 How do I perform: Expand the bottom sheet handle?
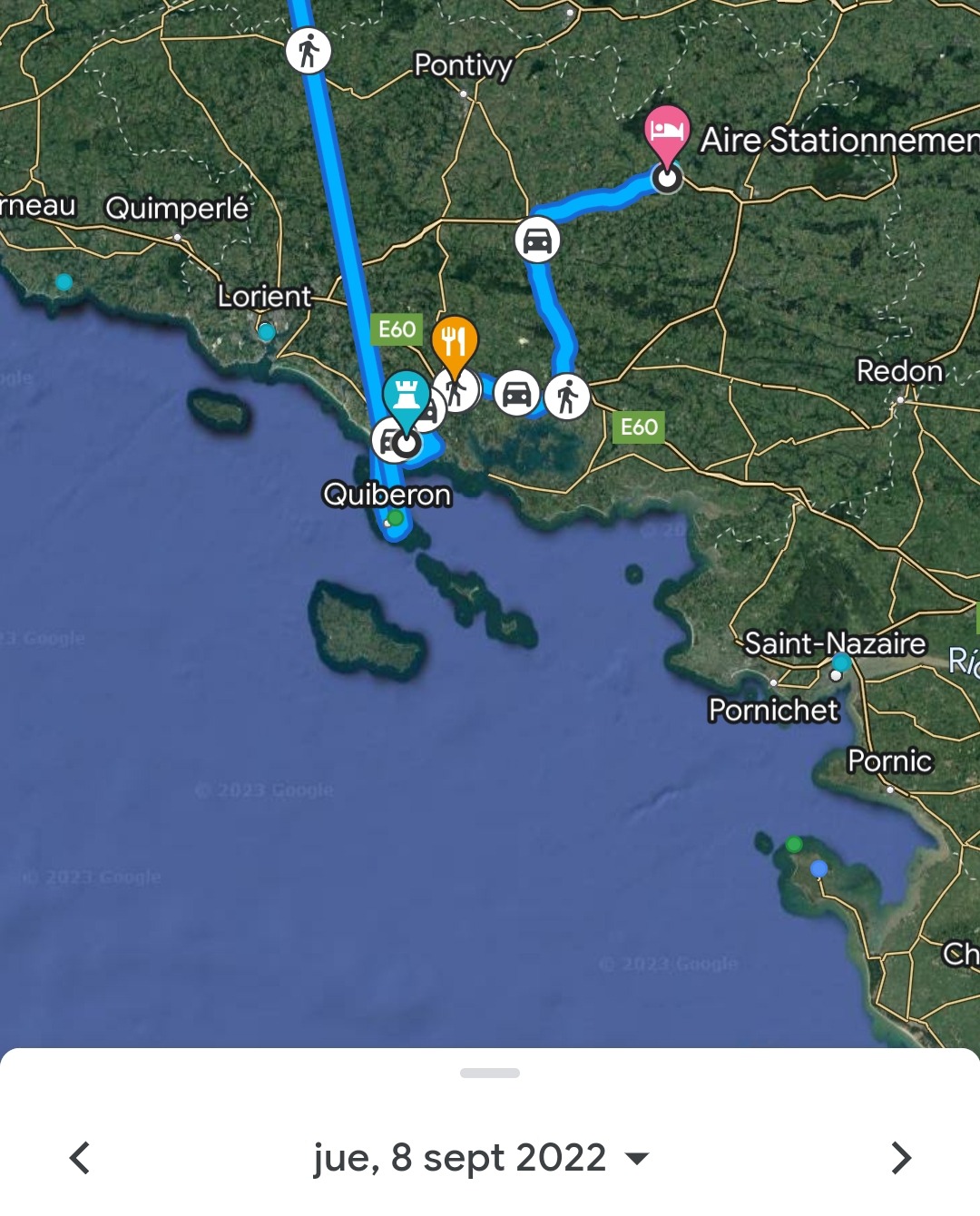pyautogui.click(x=490, y=1073)
